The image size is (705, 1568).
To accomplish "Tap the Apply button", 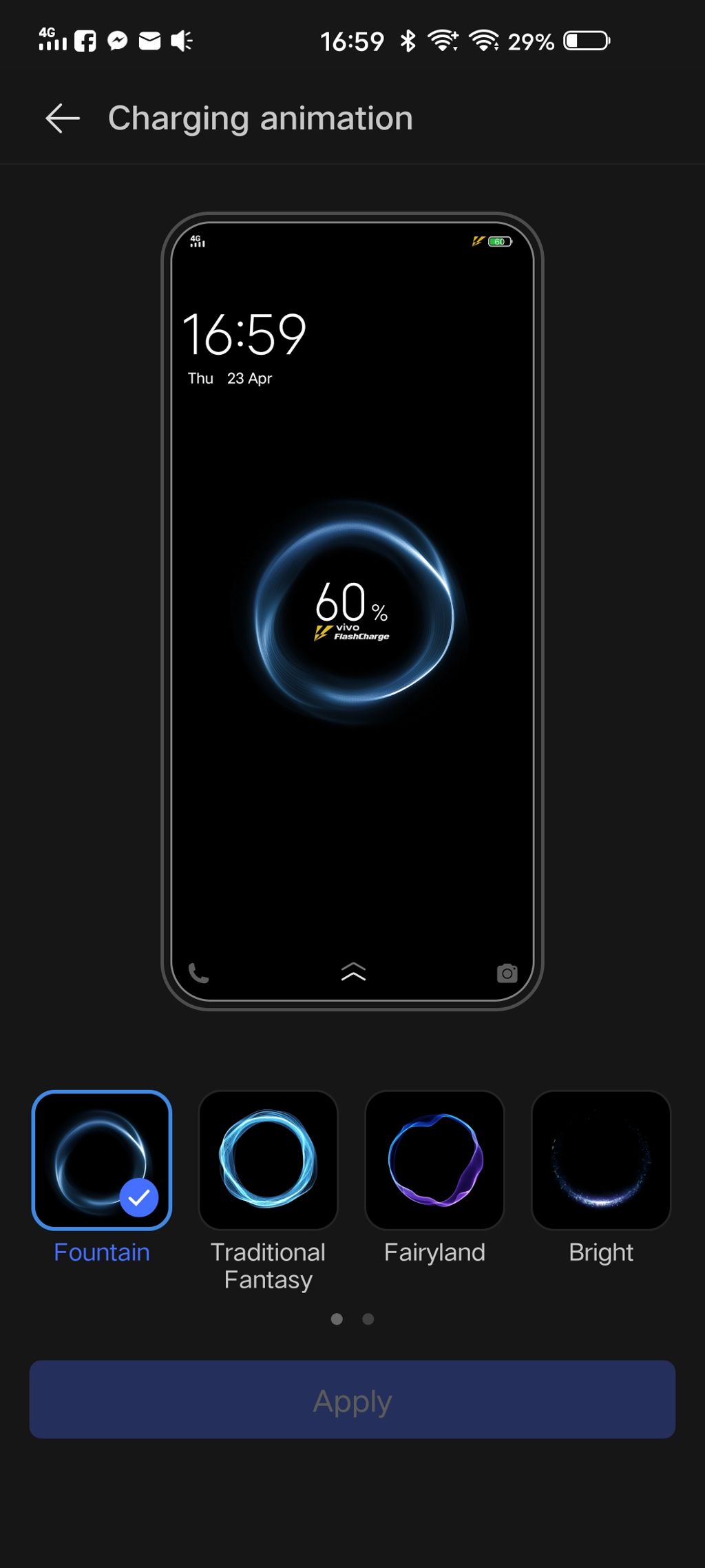I will tap(352, 1399).
